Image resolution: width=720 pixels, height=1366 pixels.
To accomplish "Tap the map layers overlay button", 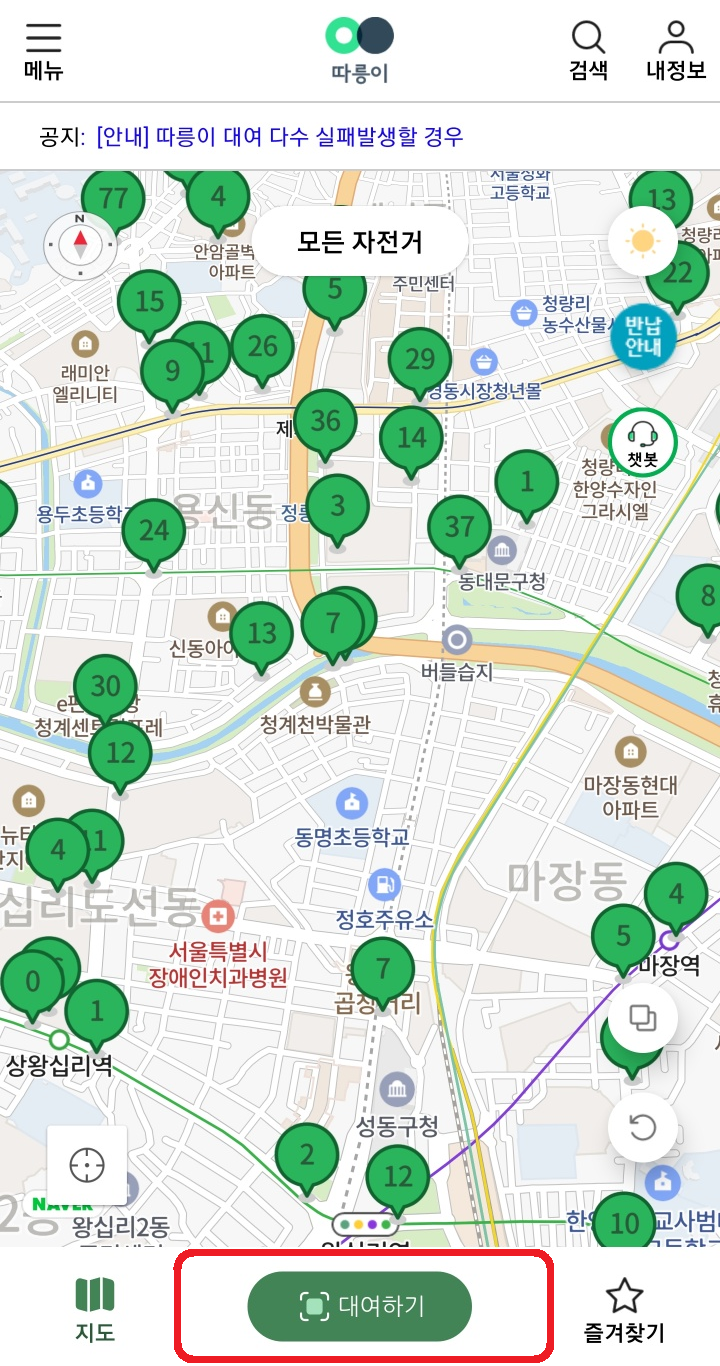I will coord(642,1019).
